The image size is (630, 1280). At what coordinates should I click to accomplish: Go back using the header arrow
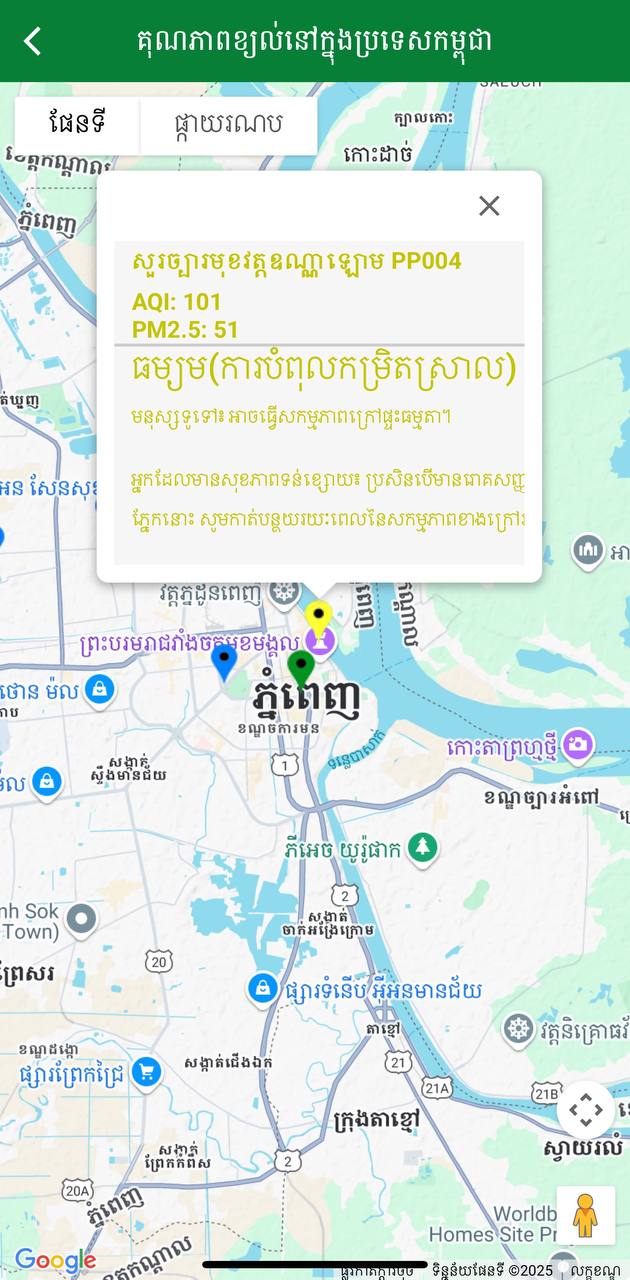point(33,41)
